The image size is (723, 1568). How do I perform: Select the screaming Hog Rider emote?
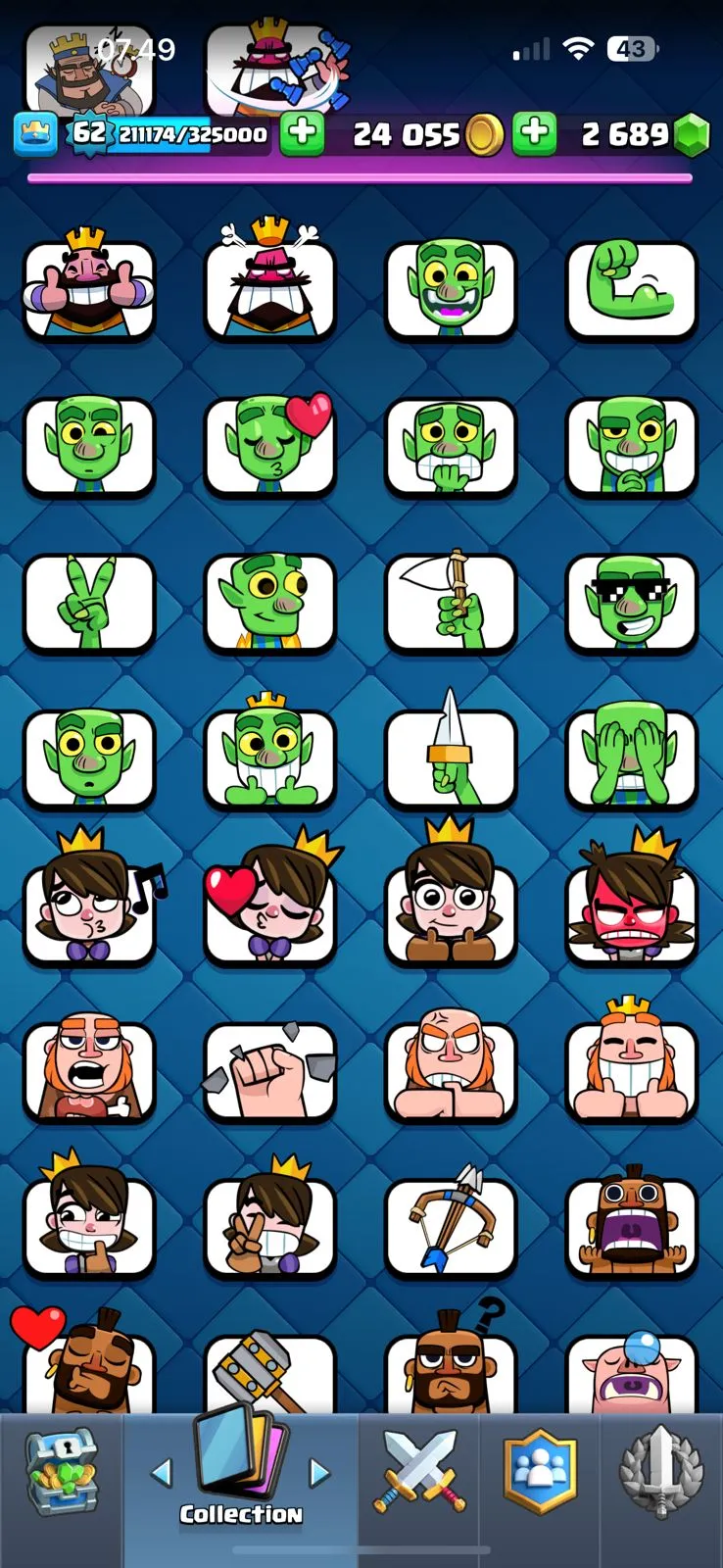(632, 1225)
